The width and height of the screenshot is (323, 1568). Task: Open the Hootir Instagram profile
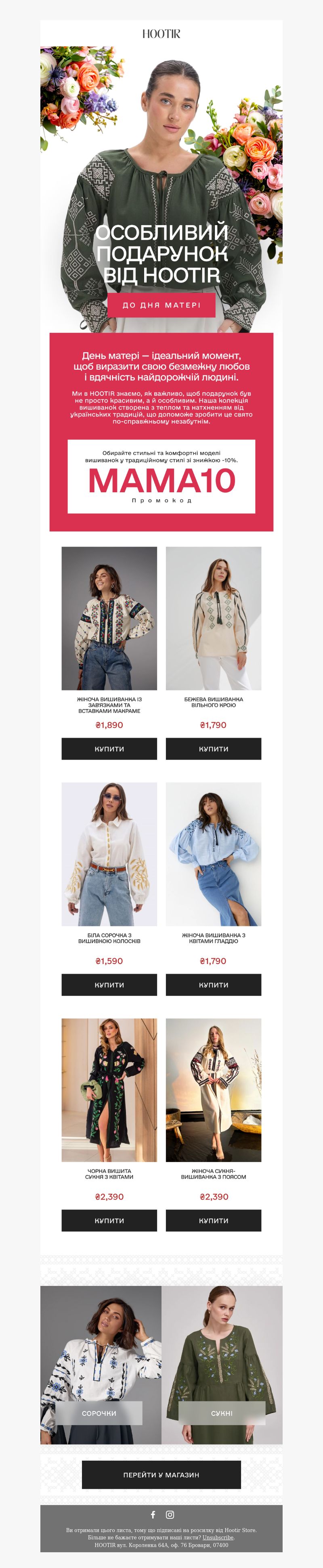(170, 1514)
